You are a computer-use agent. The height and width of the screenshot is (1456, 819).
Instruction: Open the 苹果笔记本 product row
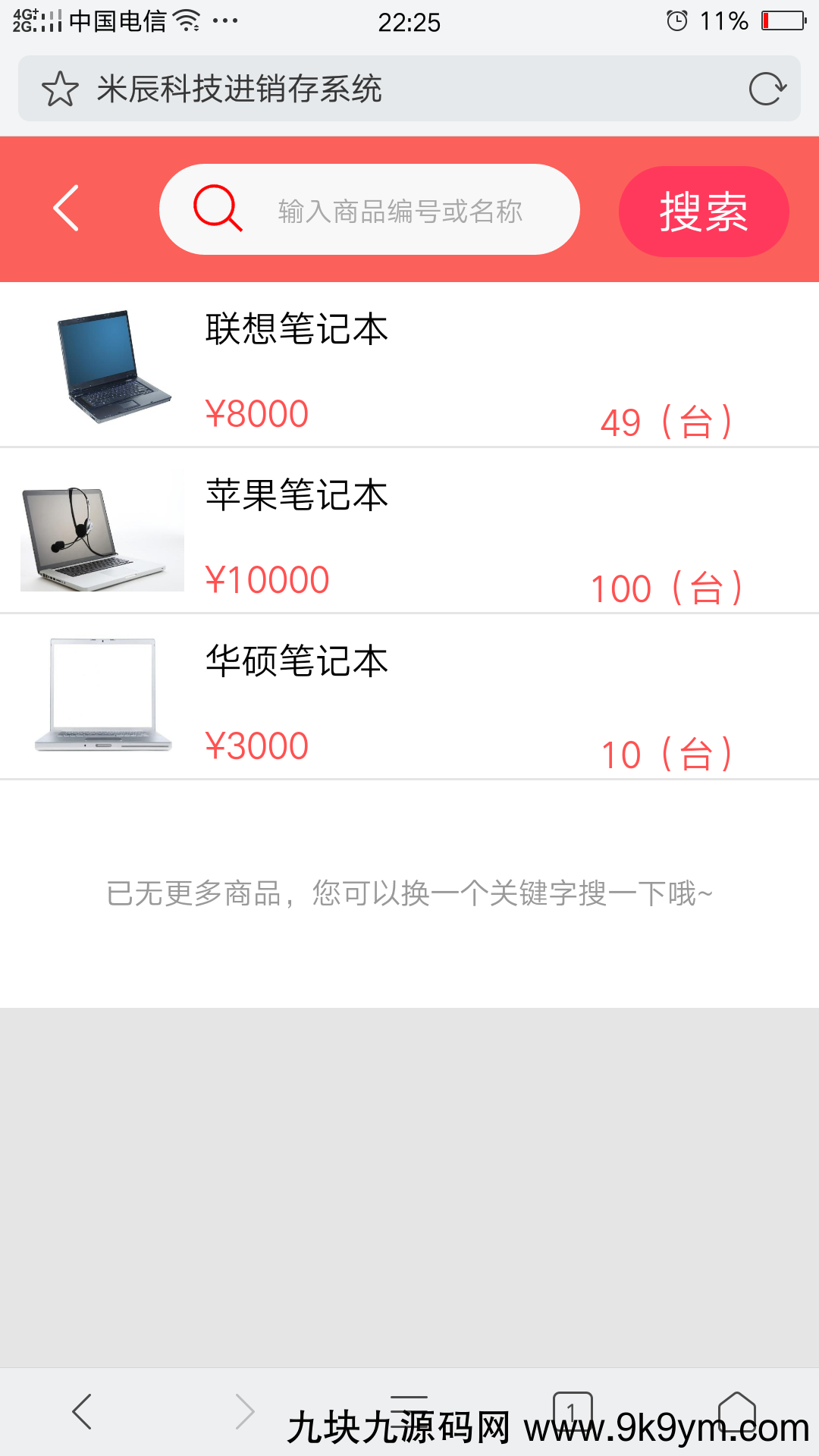(409, 531)
